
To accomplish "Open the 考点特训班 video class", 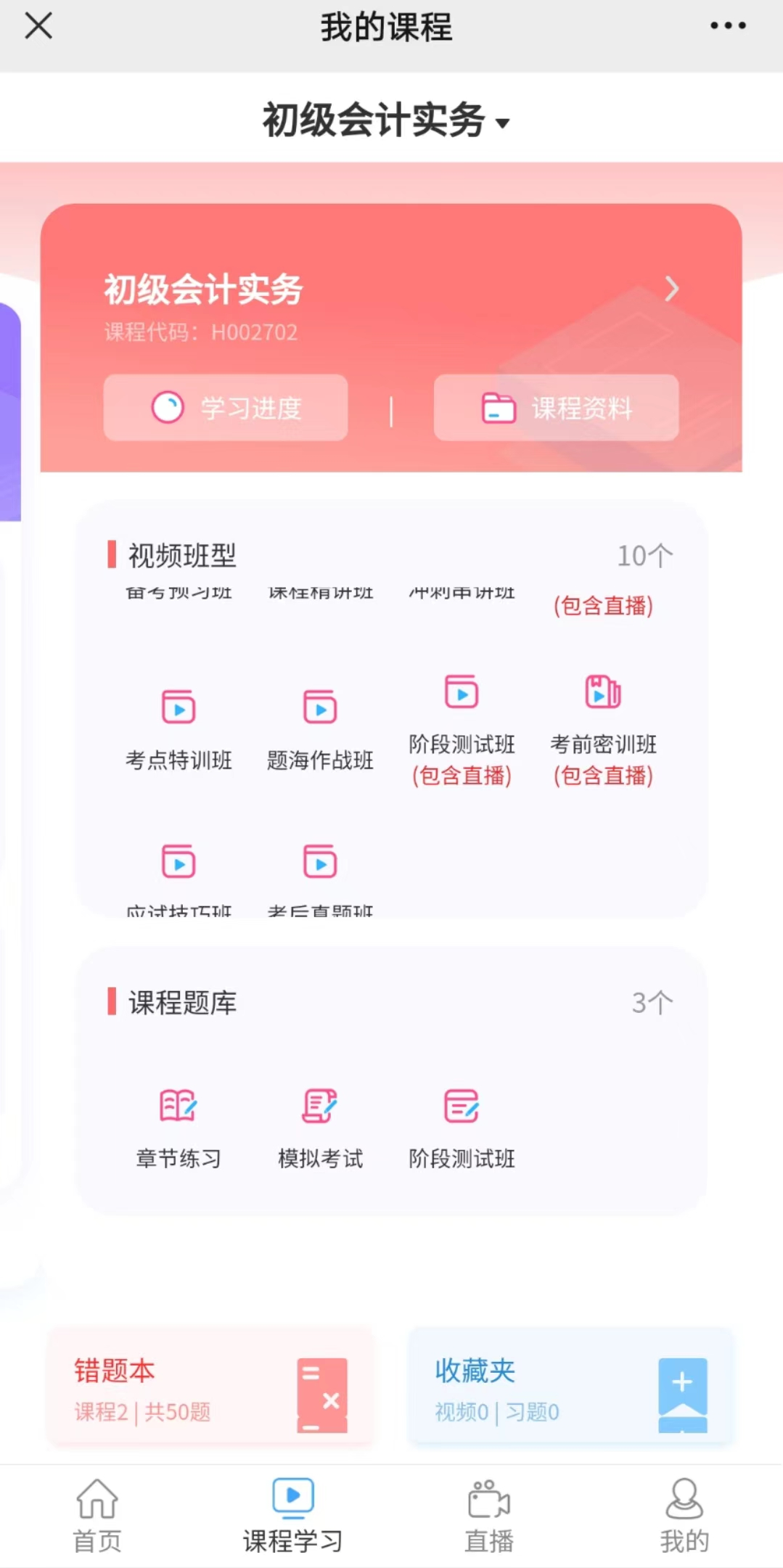I will pos(179,729).
